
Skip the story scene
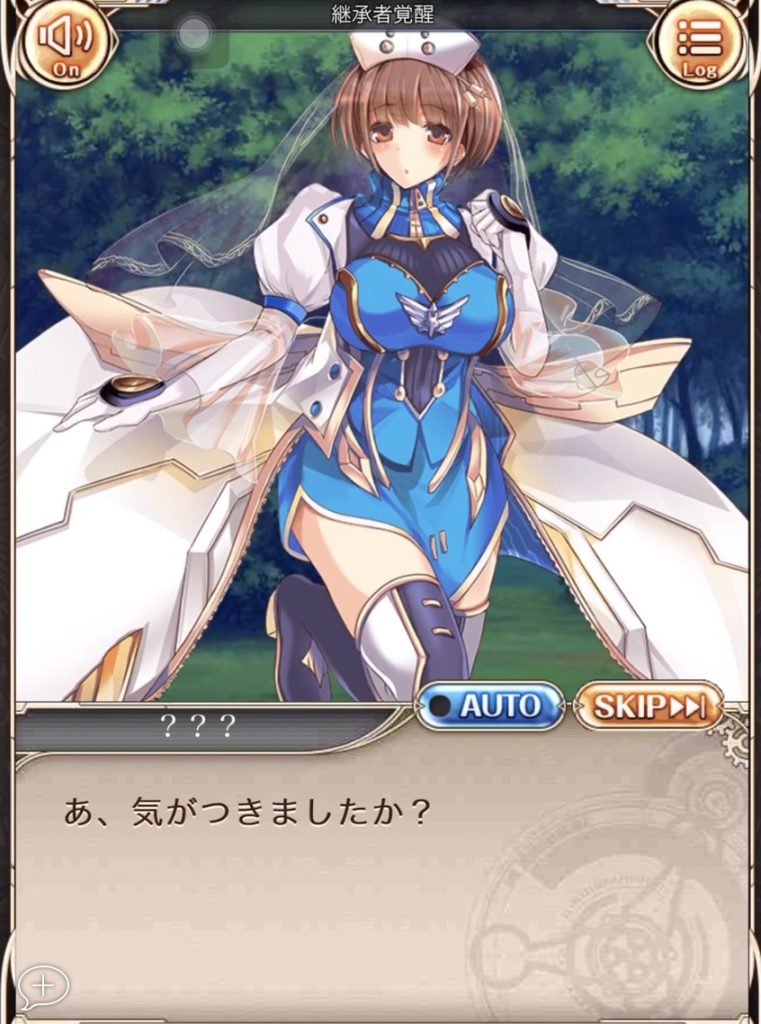coord(648,706)
